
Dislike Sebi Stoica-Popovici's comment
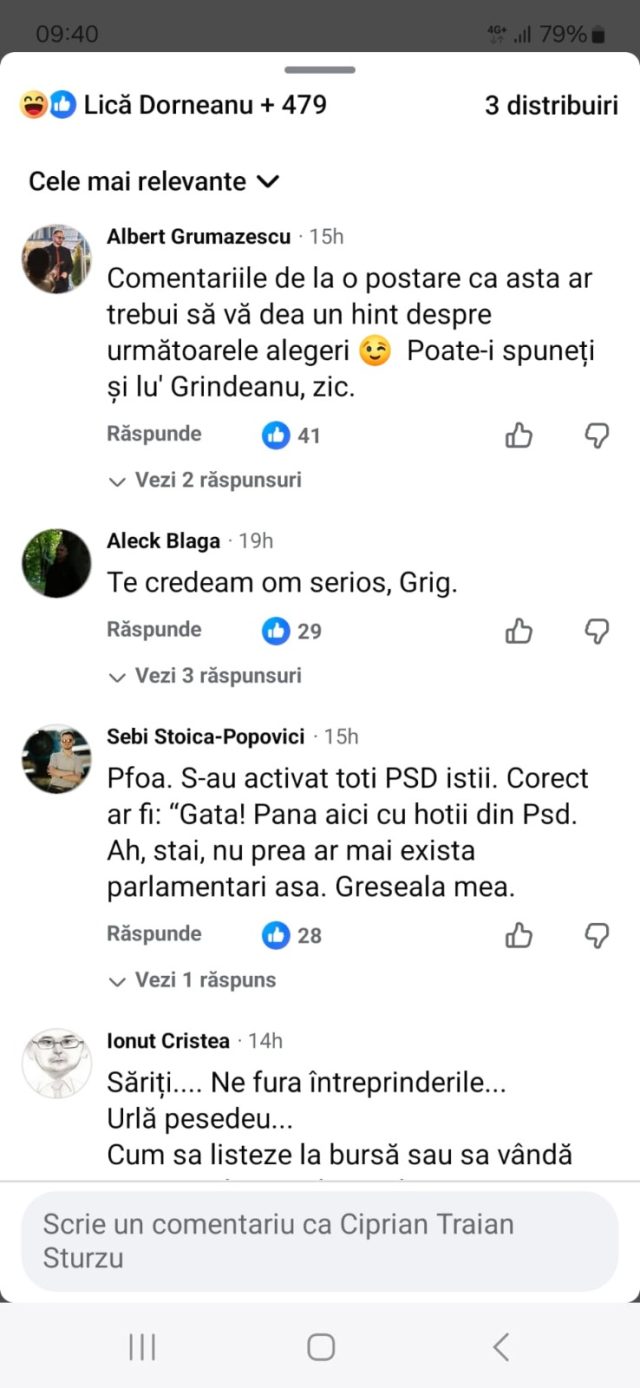(597, 935)
